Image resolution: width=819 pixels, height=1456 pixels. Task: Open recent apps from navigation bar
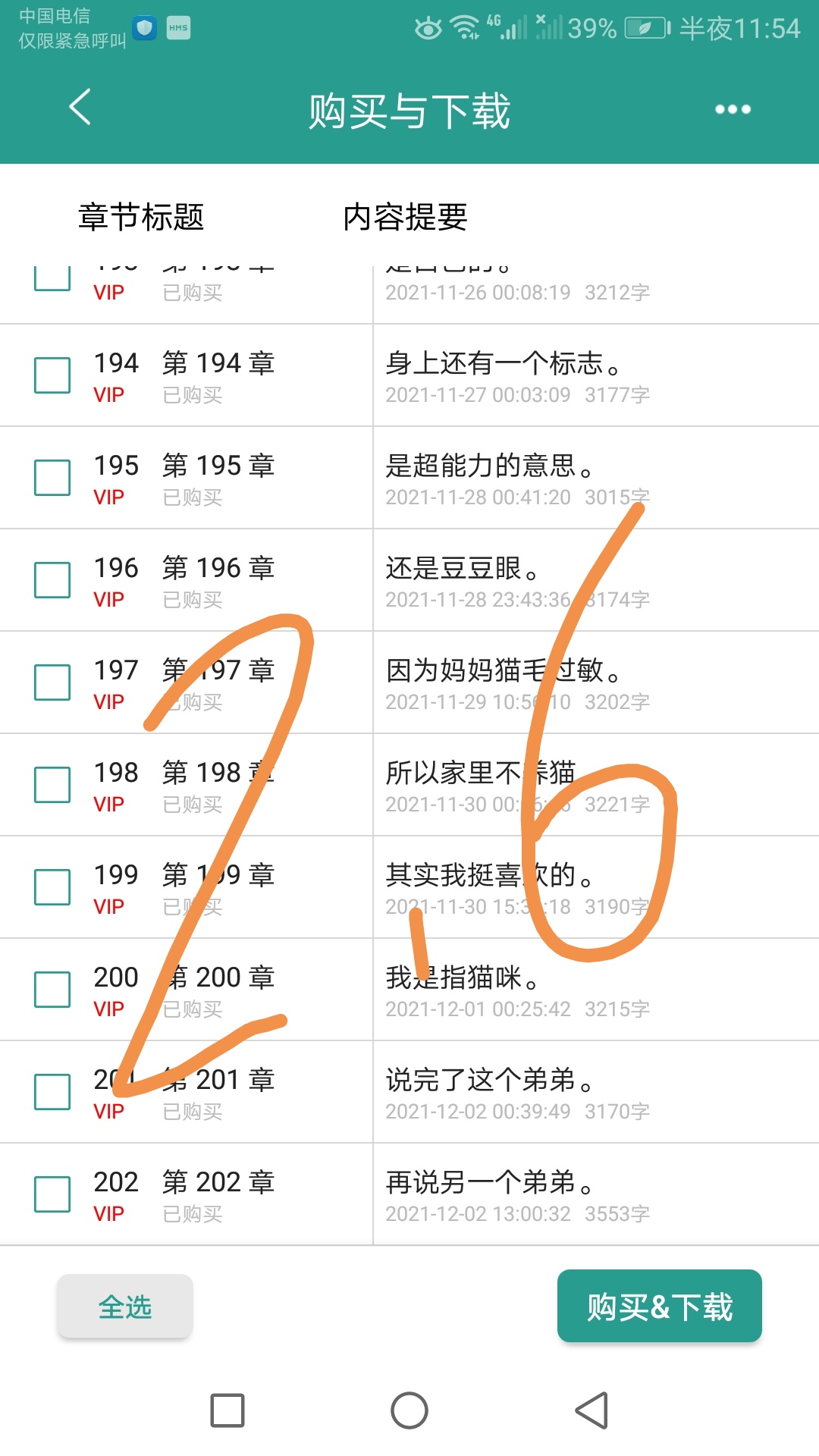(x=227, y=1410)
